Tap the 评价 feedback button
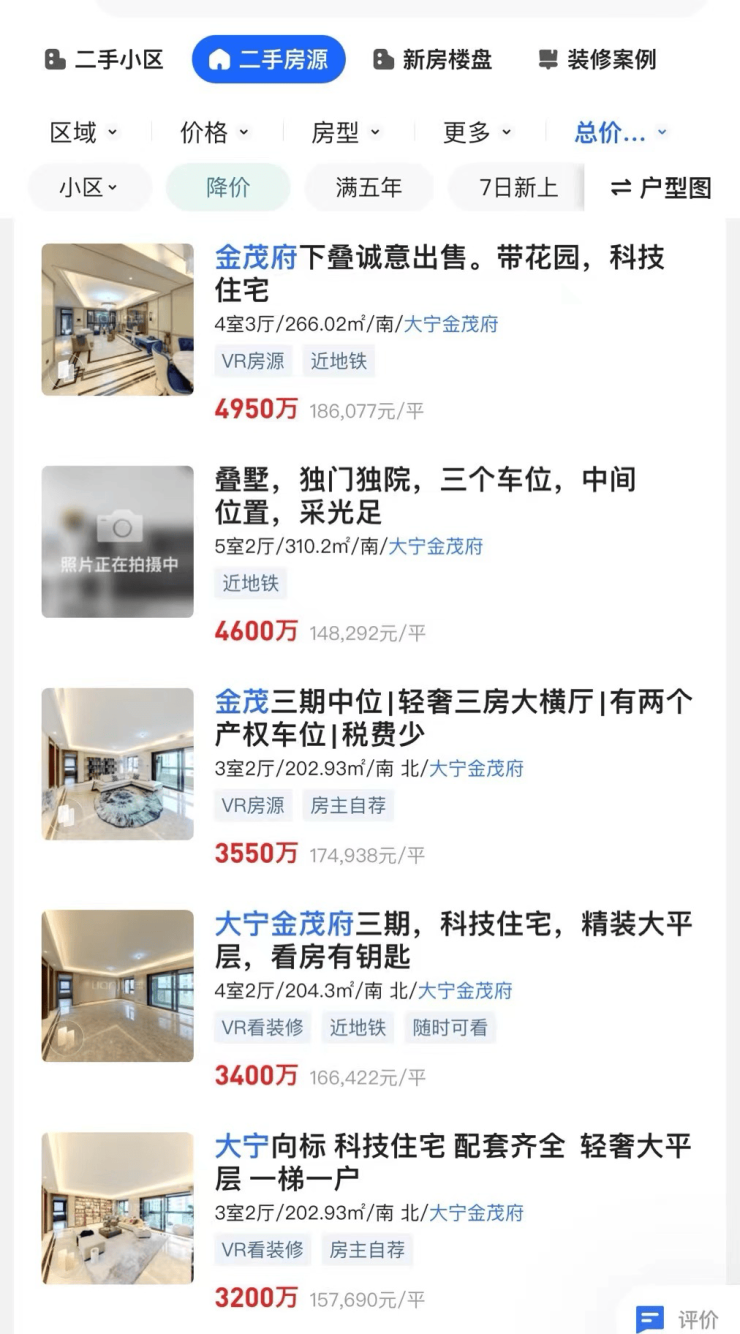 678,1319
